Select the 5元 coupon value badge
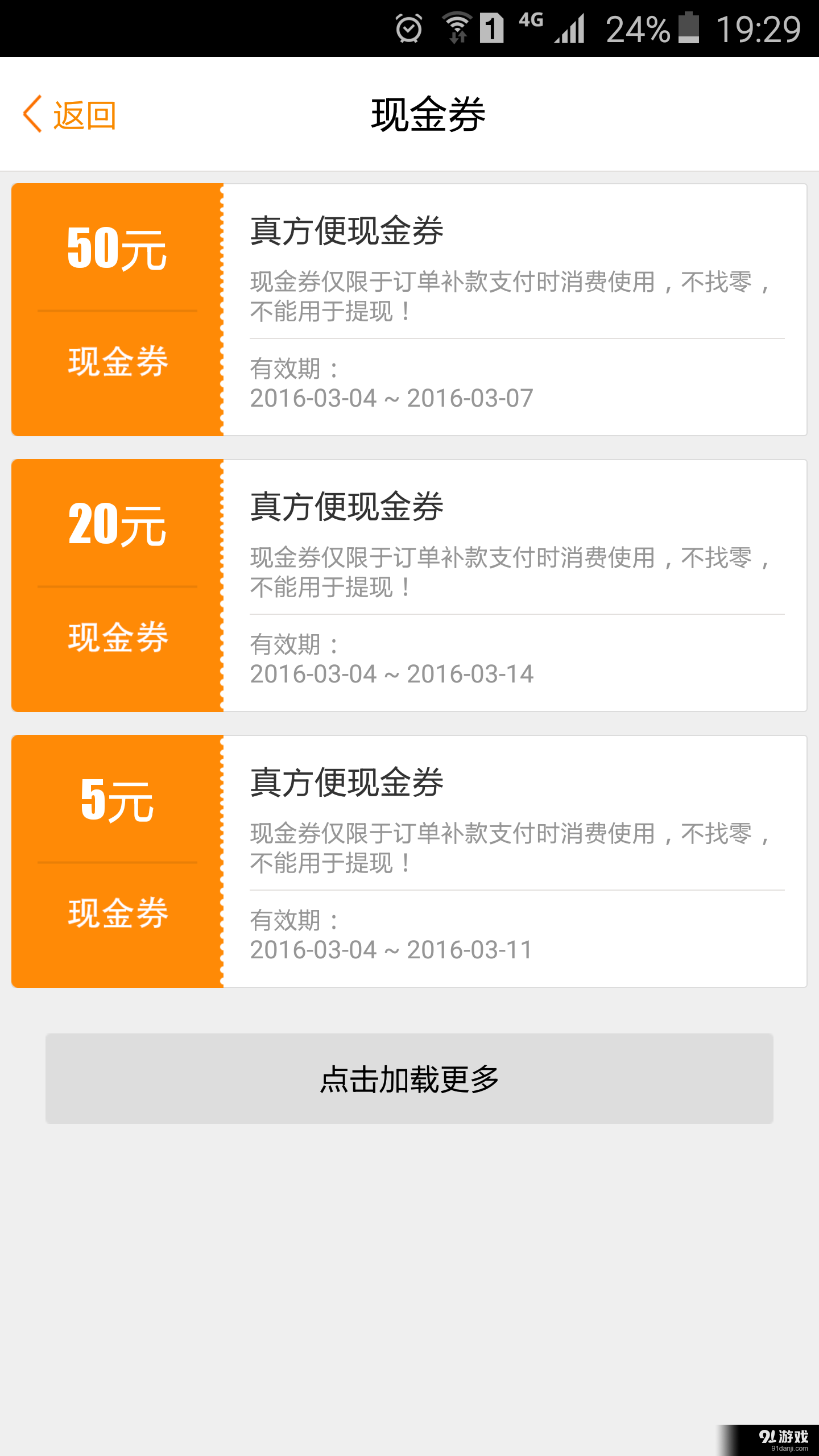819x1456 pixels. 115,805
